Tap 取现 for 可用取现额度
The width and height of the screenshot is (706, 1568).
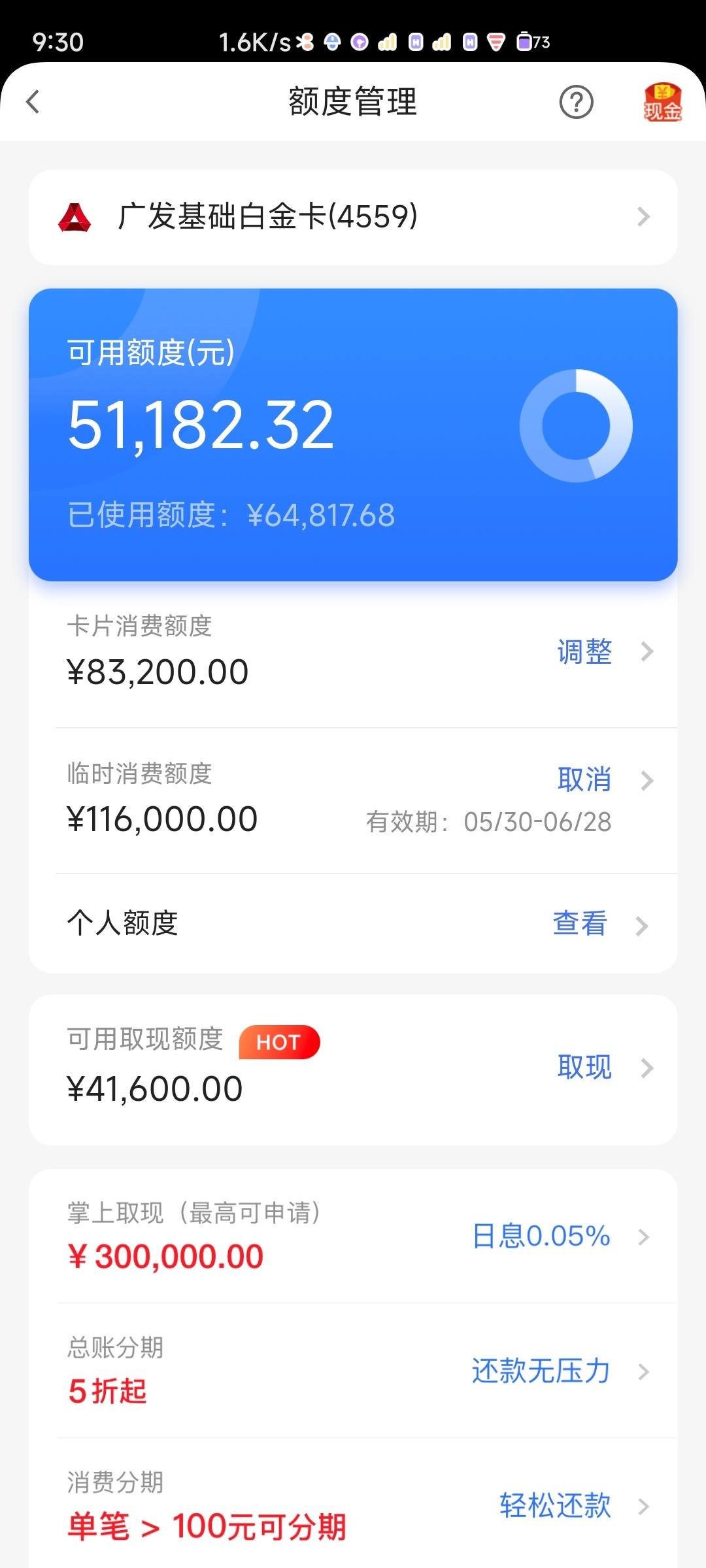(584, 1067)
